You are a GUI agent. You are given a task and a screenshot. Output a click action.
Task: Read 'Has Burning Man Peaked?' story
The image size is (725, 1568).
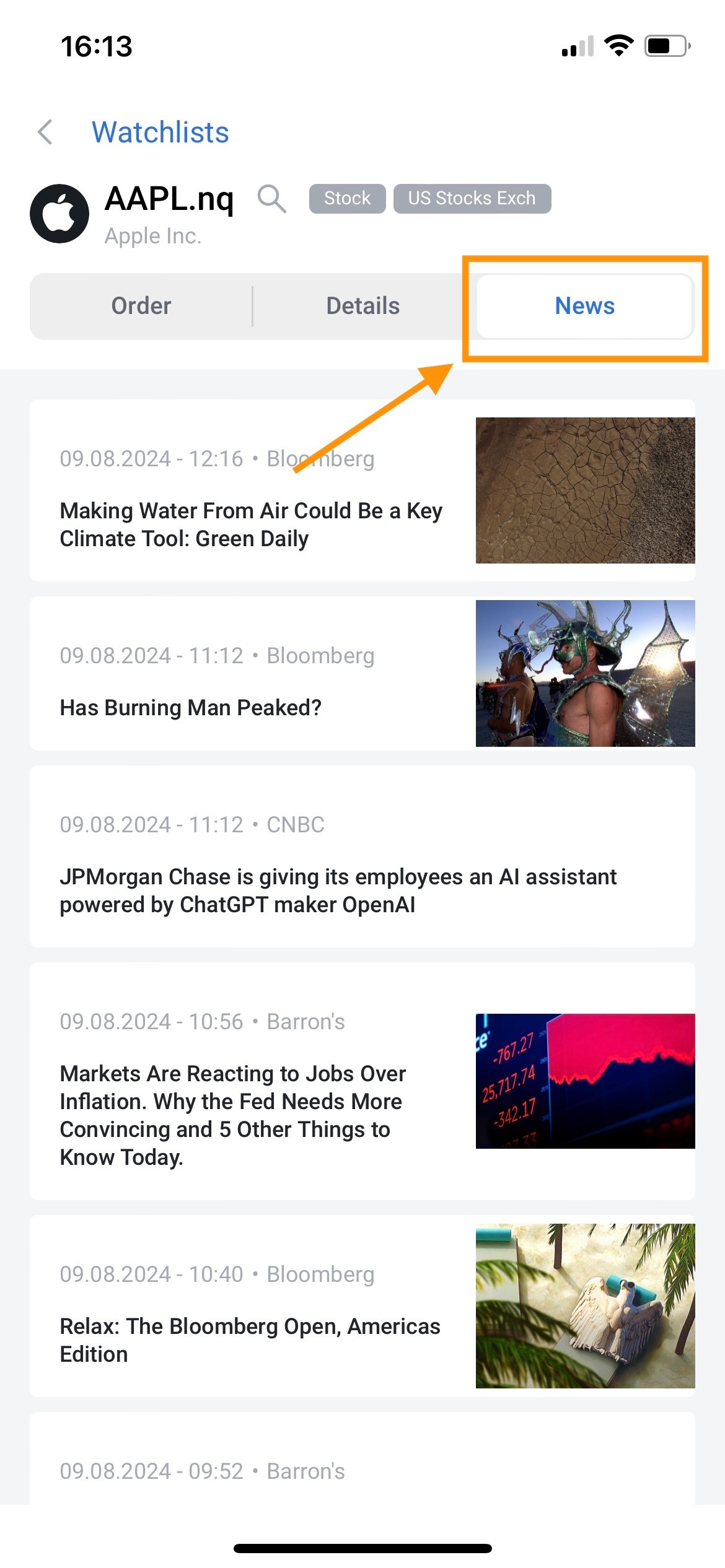(x=191, y=707)
